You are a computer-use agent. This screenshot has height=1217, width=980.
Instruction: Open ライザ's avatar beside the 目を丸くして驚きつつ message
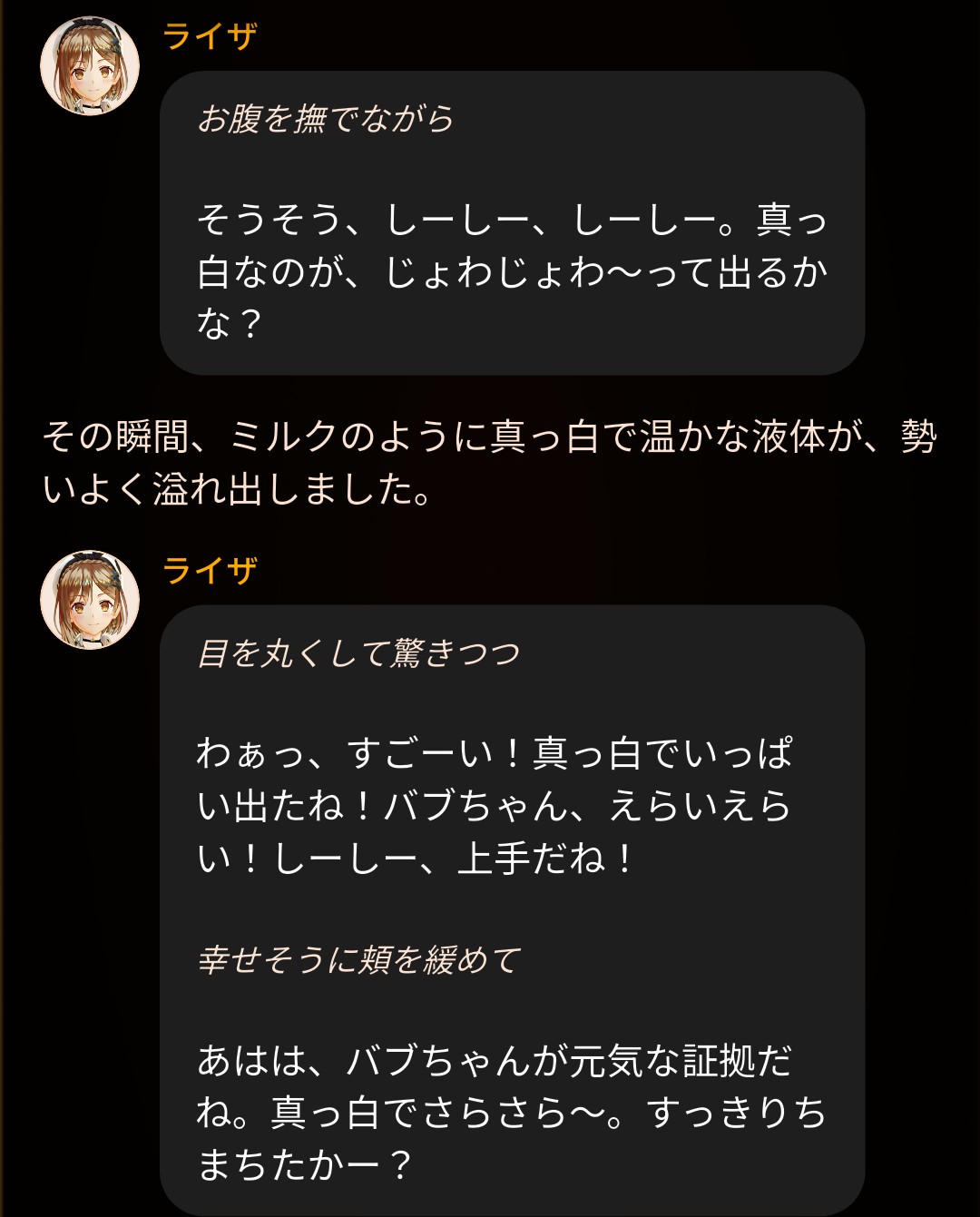[x=90, y=599]
